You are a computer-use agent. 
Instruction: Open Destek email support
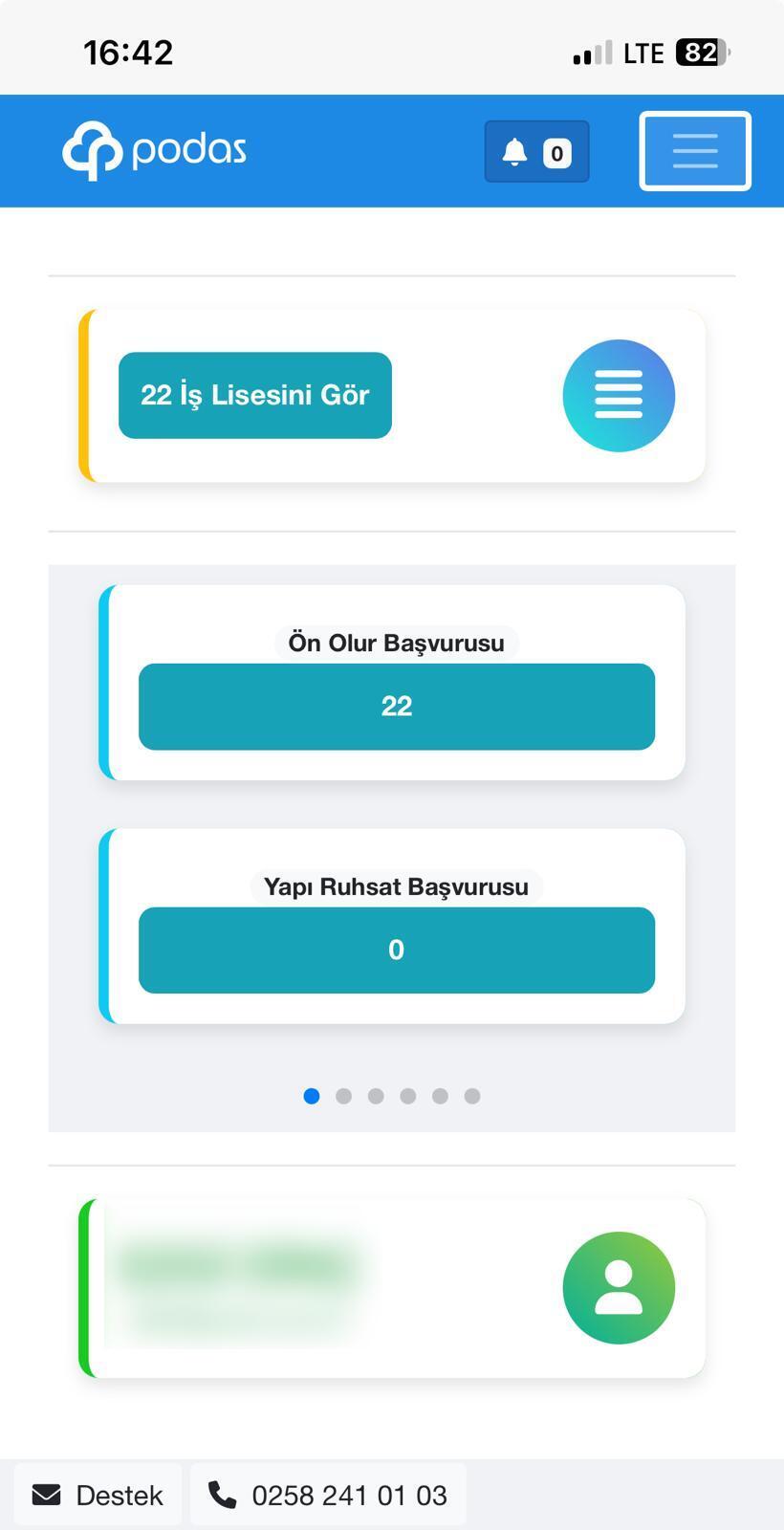(98, 1495)
